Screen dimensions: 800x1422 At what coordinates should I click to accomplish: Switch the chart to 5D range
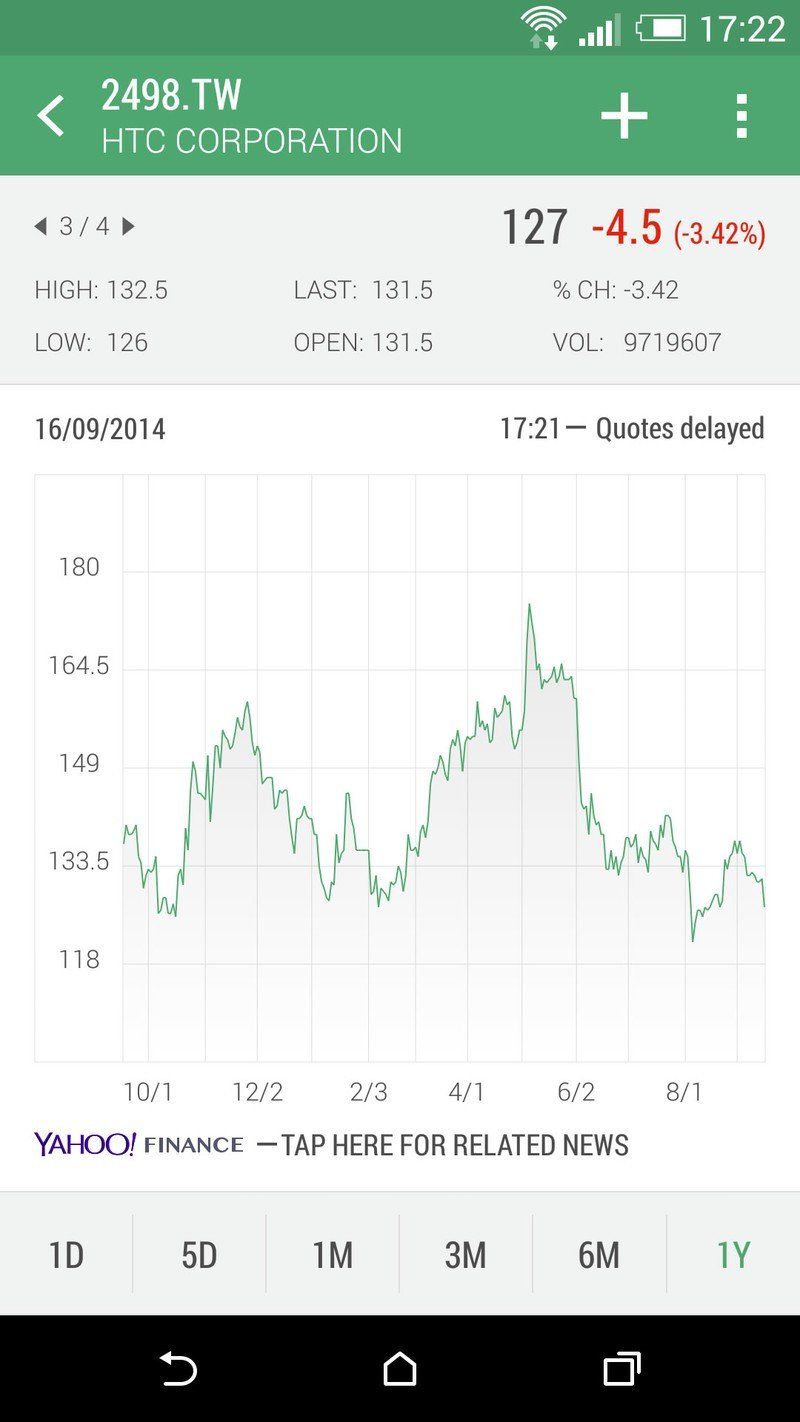(x=199, y=1254)
